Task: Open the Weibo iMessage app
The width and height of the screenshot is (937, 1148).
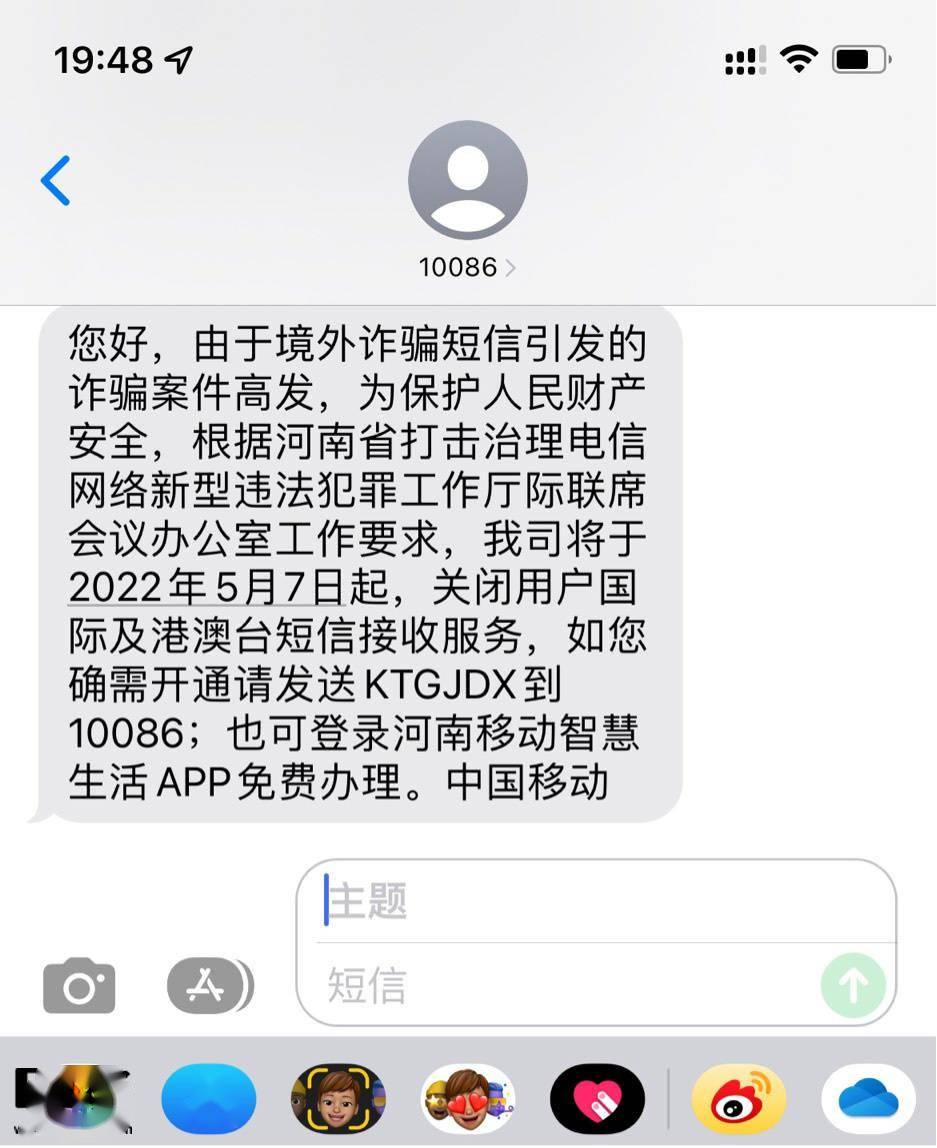Action: pos(739,1098)
